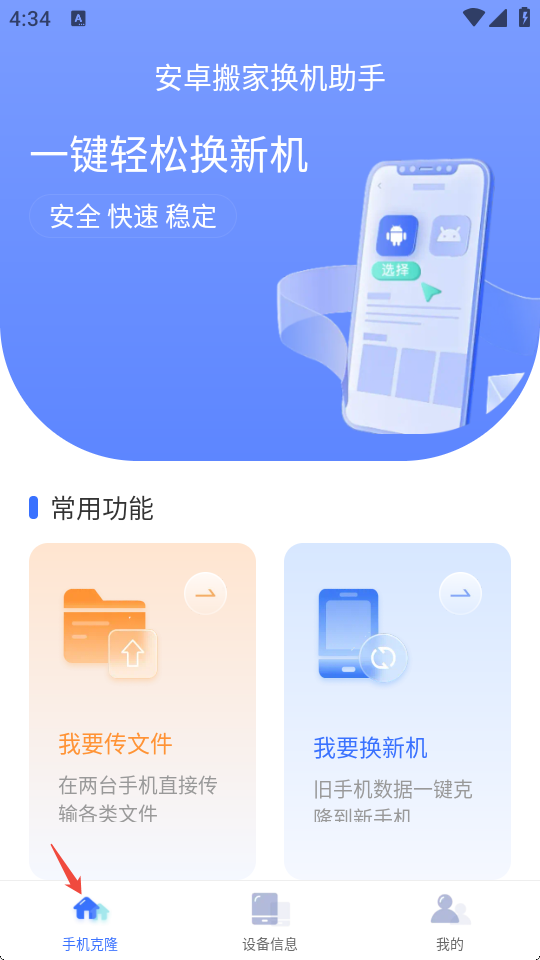This screenshot has height=960, width=540.
Task: Switch to the 设备信息 tab
Action: [x=270, y=921]
